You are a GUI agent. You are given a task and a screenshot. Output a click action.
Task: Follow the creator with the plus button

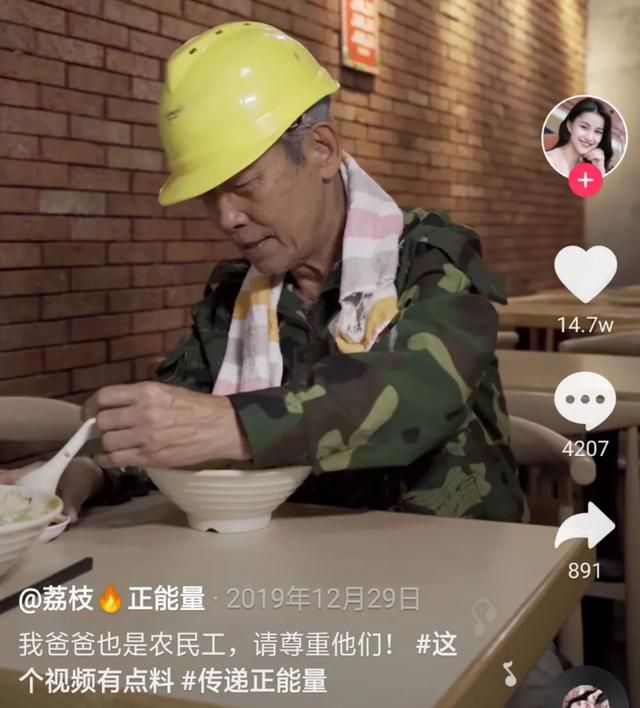(585, 181)
